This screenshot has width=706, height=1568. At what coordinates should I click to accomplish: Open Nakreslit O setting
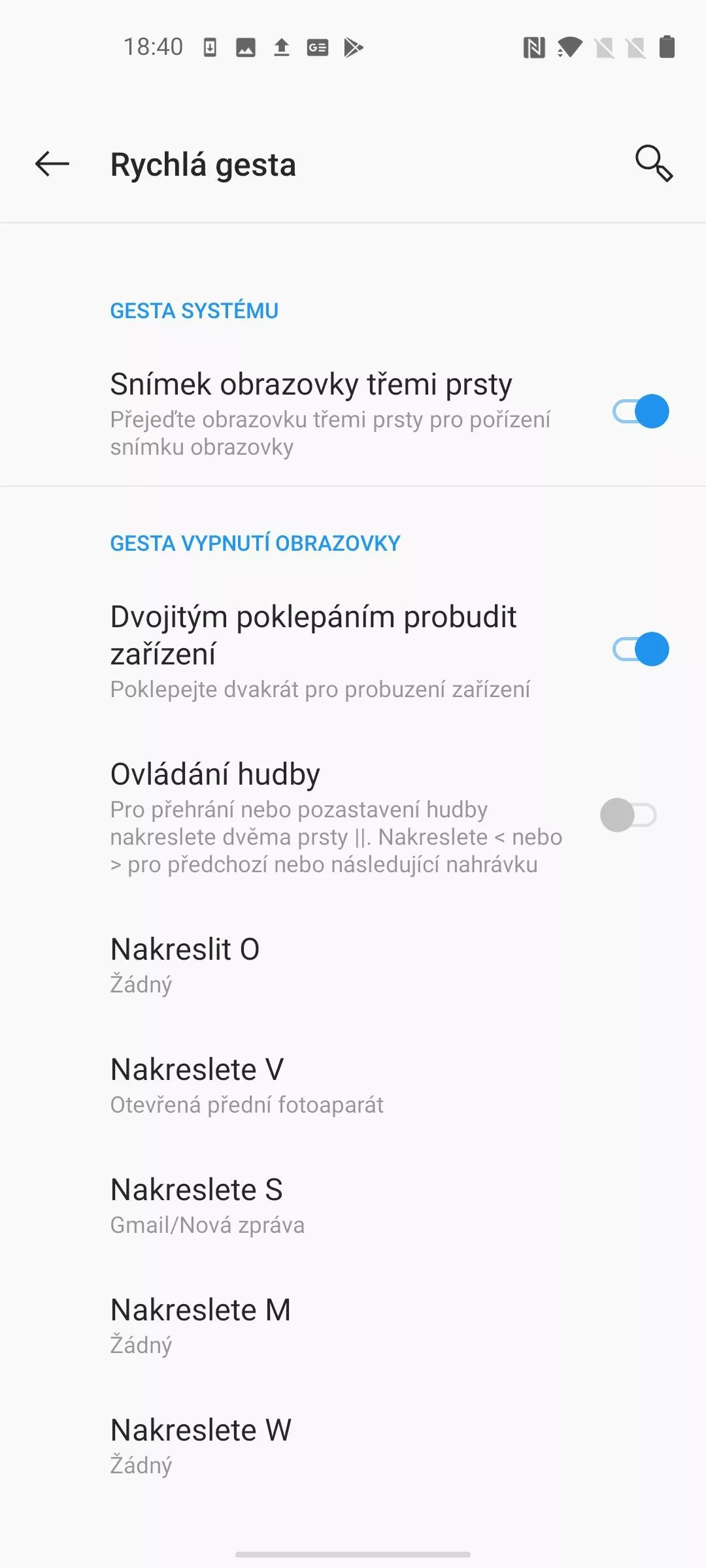click(353, 966)
